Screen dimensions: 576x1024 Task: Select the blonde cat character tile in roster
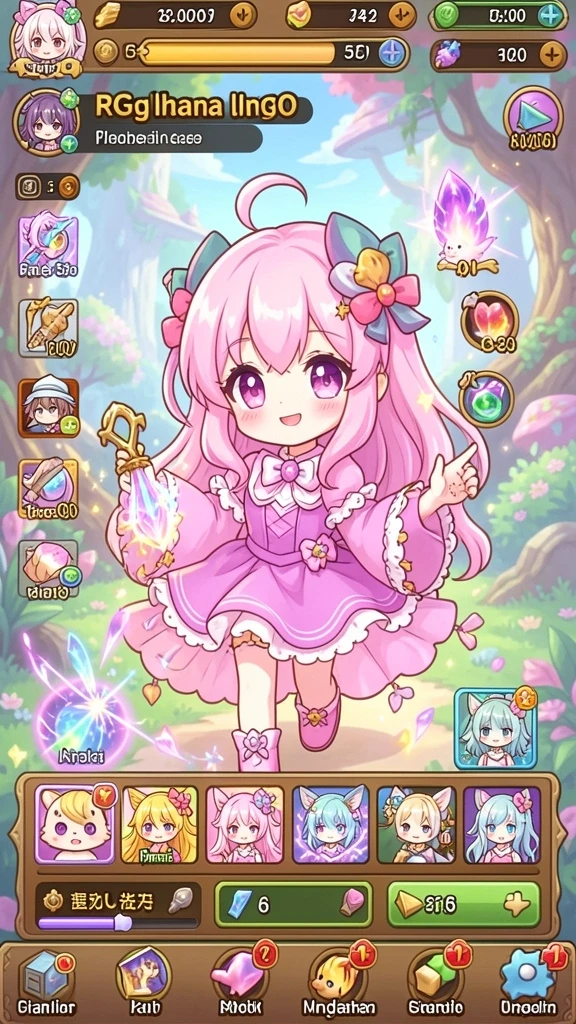point(73,824)
